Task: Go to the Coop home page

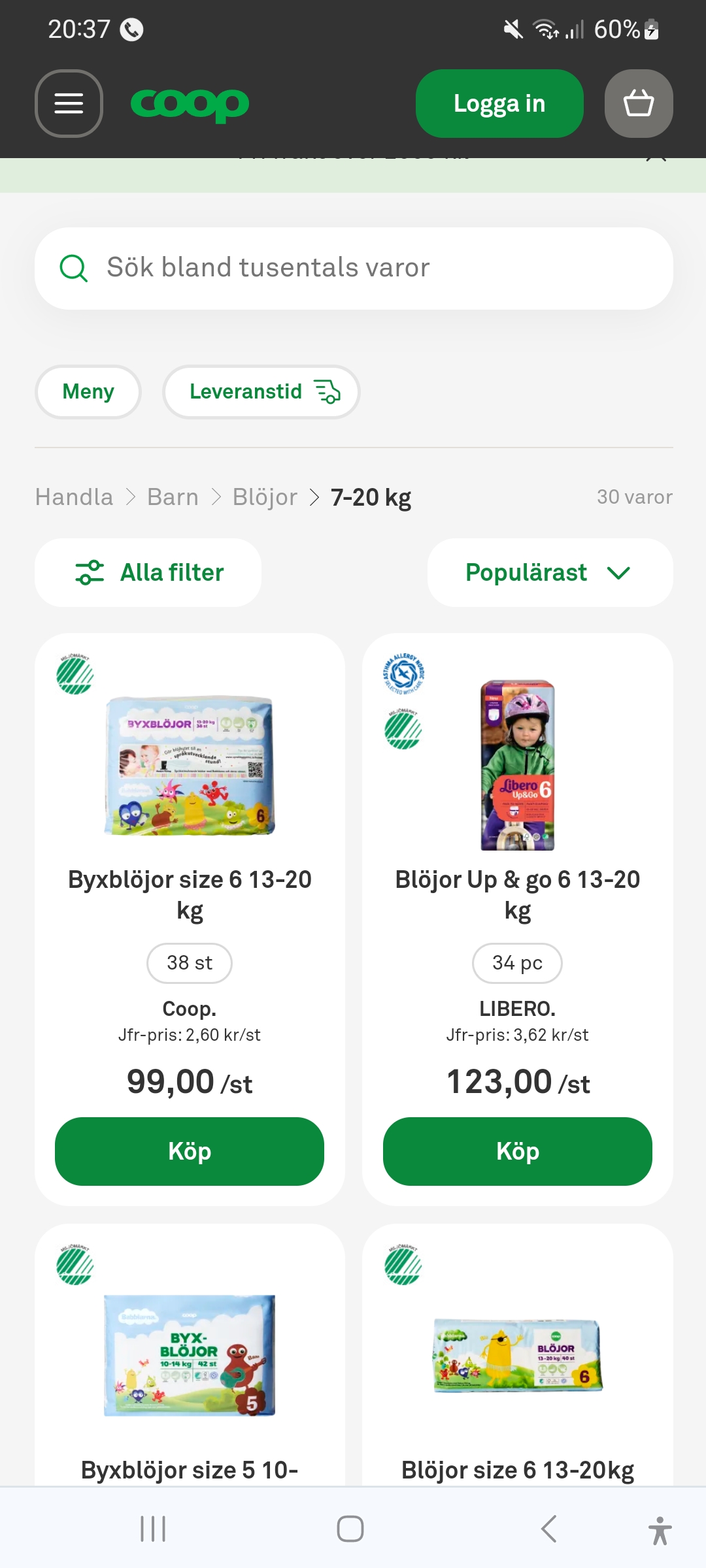Action: 190,105
